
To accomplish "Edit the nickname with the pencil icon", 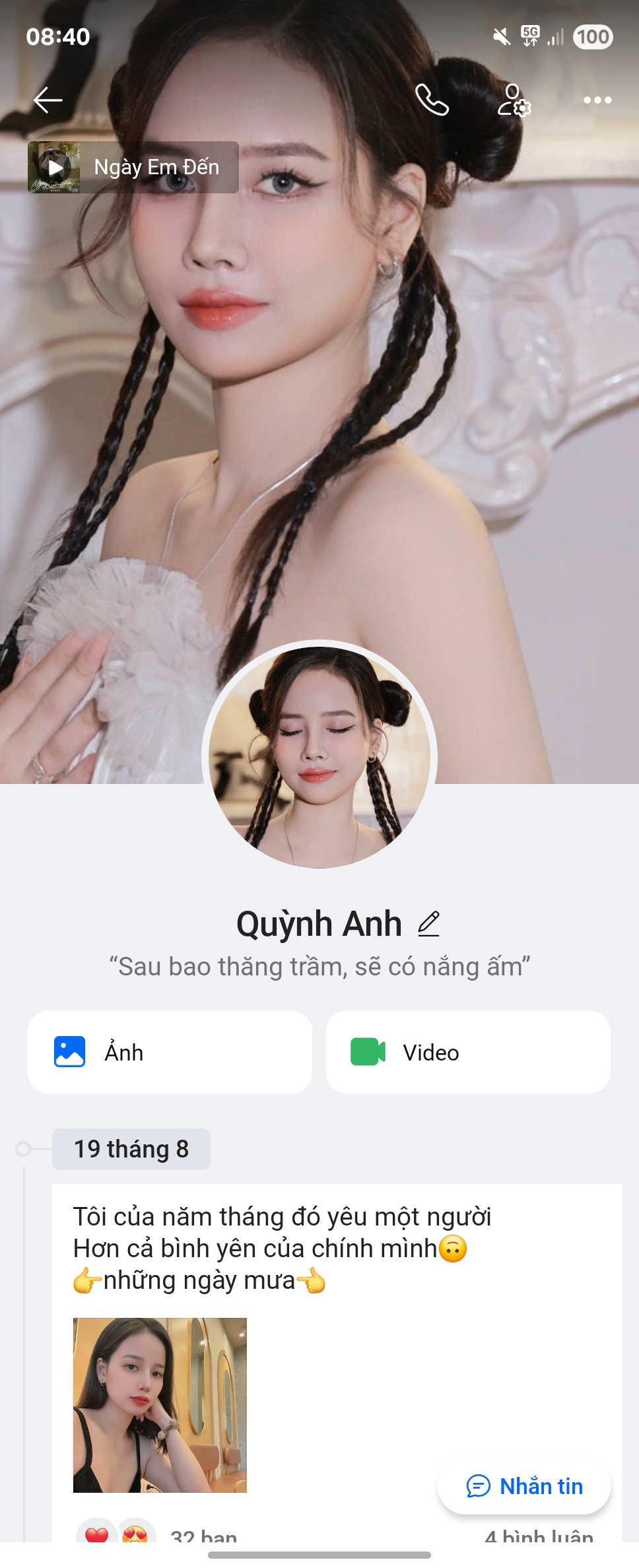I will coord(429,923).
